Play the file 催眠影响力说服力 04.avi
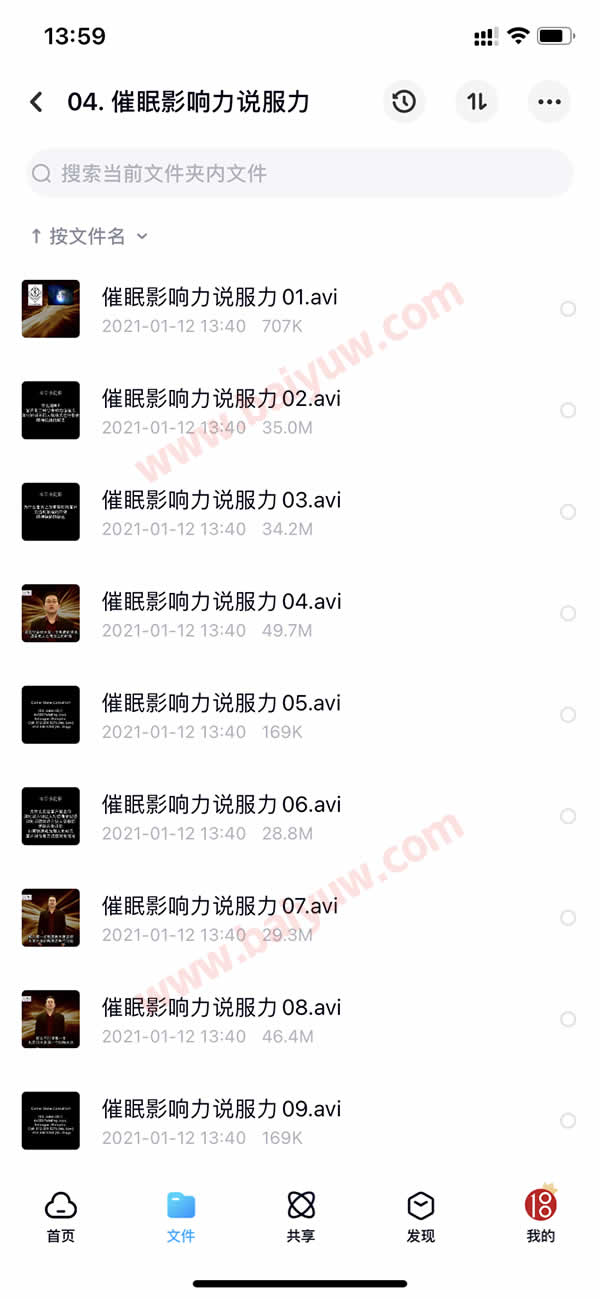This screenshot has width=600, height=1299. coord(220,602)
